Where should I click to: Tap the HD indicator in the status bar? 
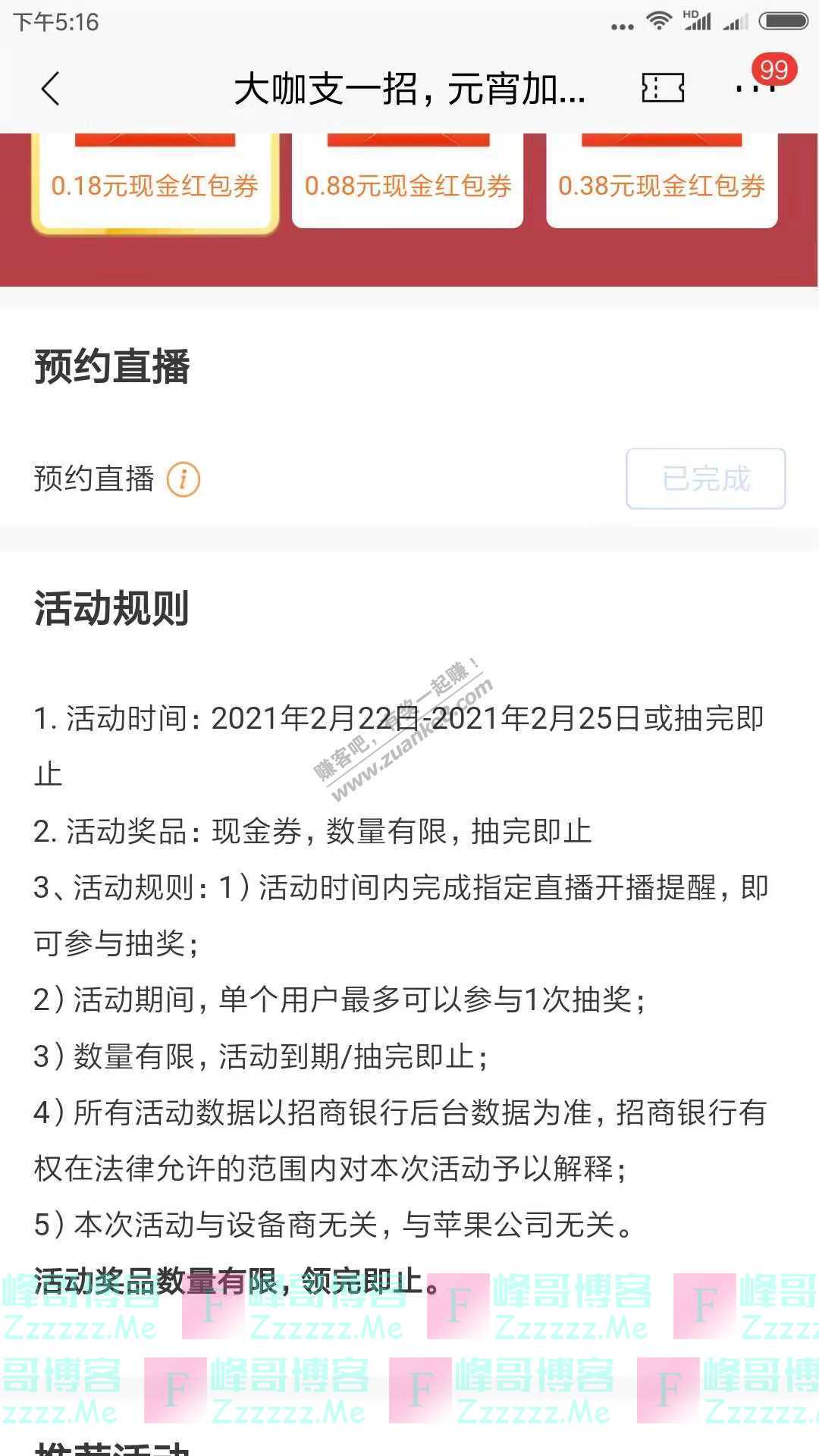pyautogui.click(x=692, y=14)
